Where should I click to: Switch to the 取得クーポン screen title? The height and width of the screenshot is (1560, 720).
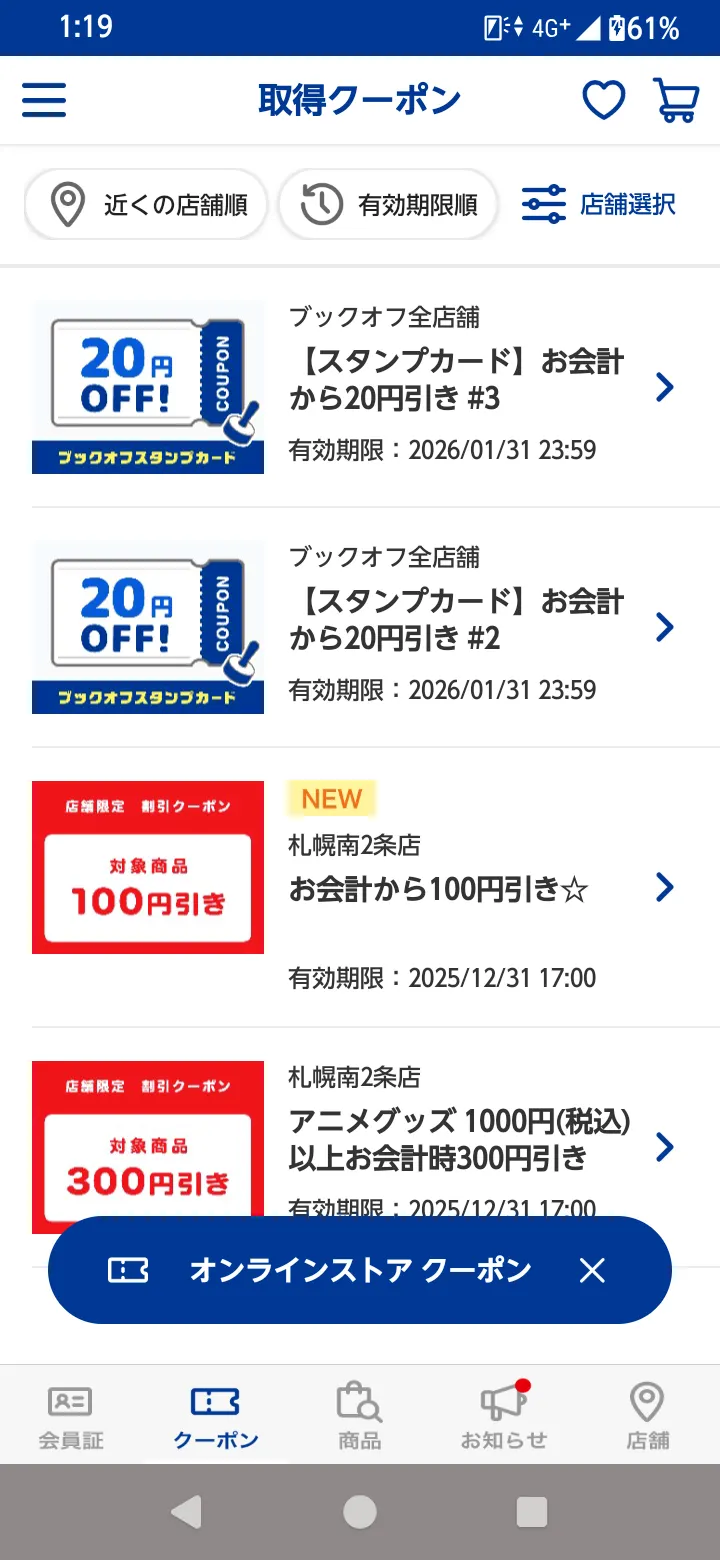pyautogui.click(x=360, y=97)
